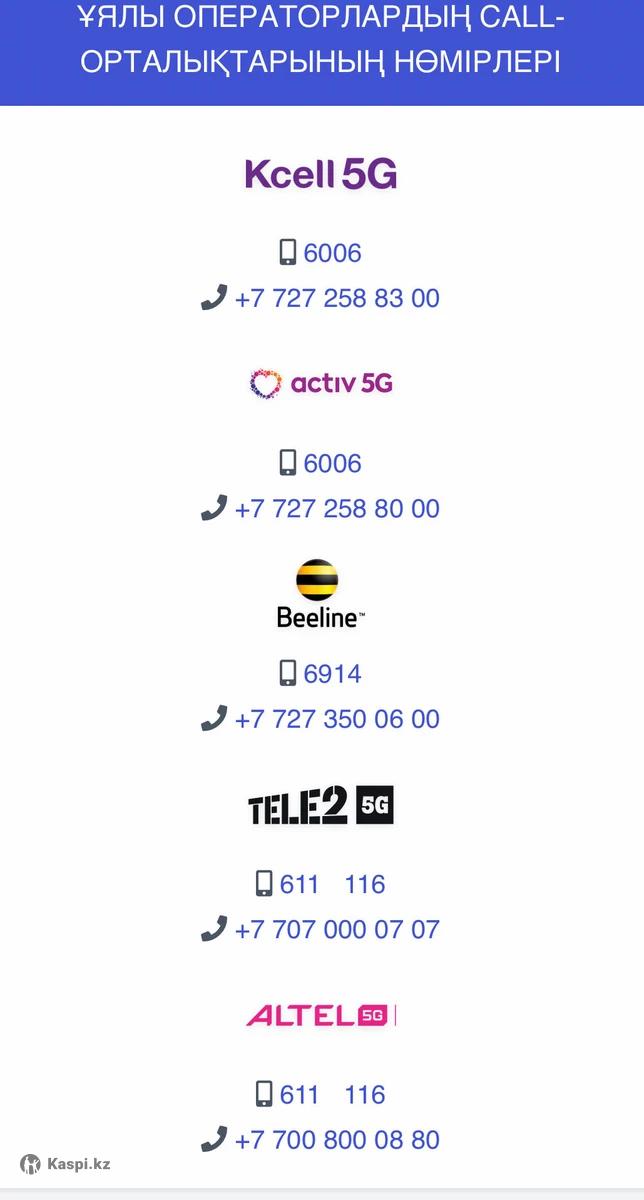Dial Tele2 number +7 707 000 07 07
Screen dimensions: 644x1200
click(x=337, y=930)
